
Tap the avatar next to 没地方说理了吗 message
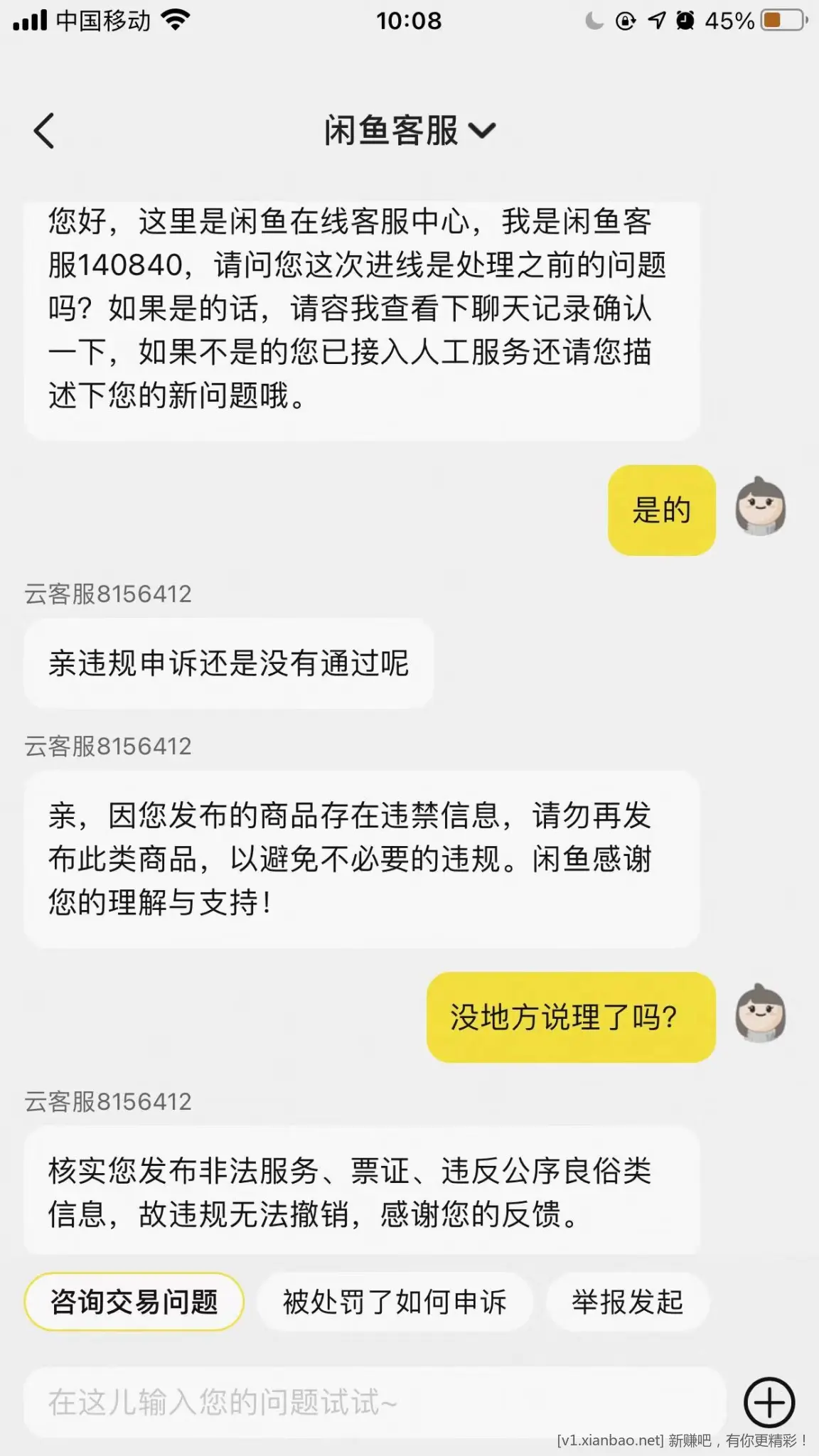(x=762, y=1017)
